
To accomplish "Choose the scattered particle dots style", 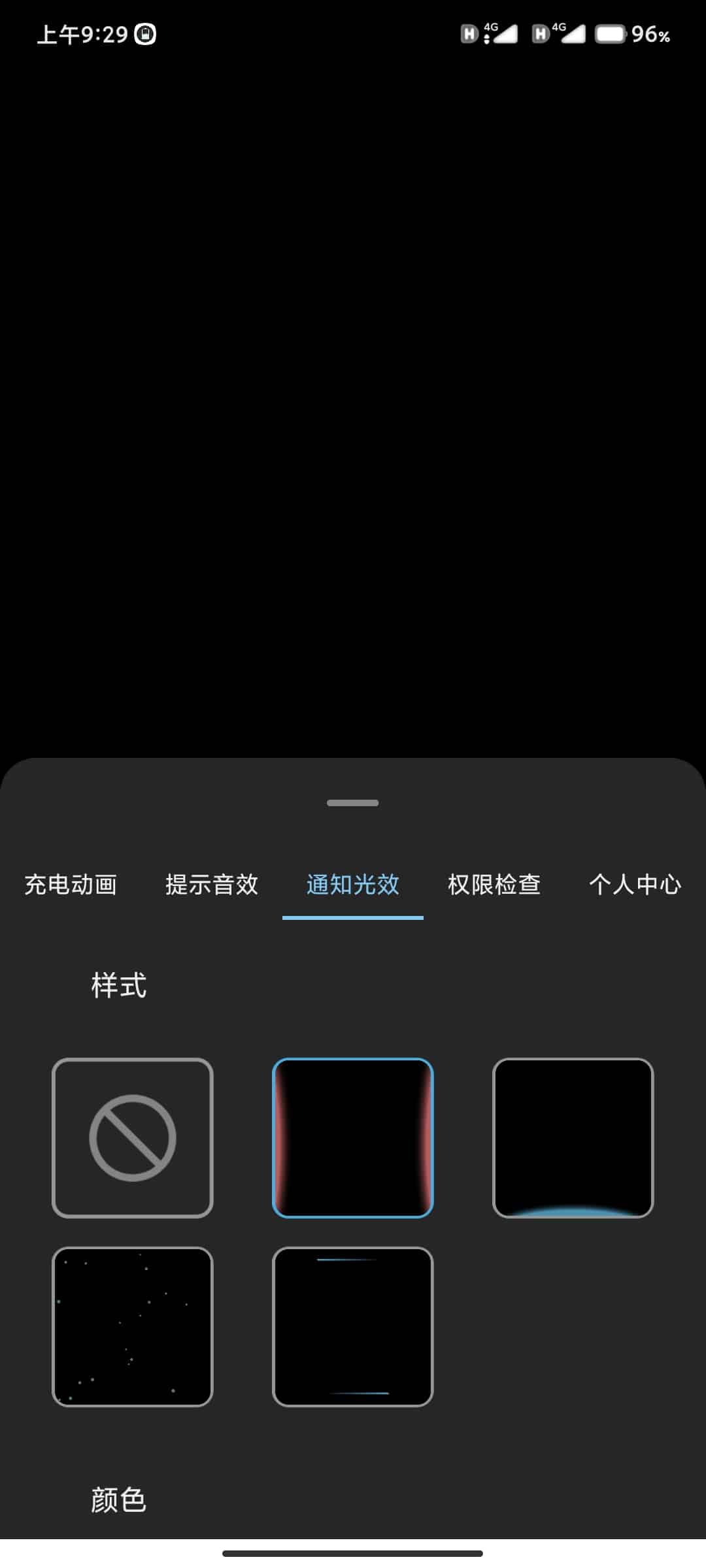I will [133, 1326].
